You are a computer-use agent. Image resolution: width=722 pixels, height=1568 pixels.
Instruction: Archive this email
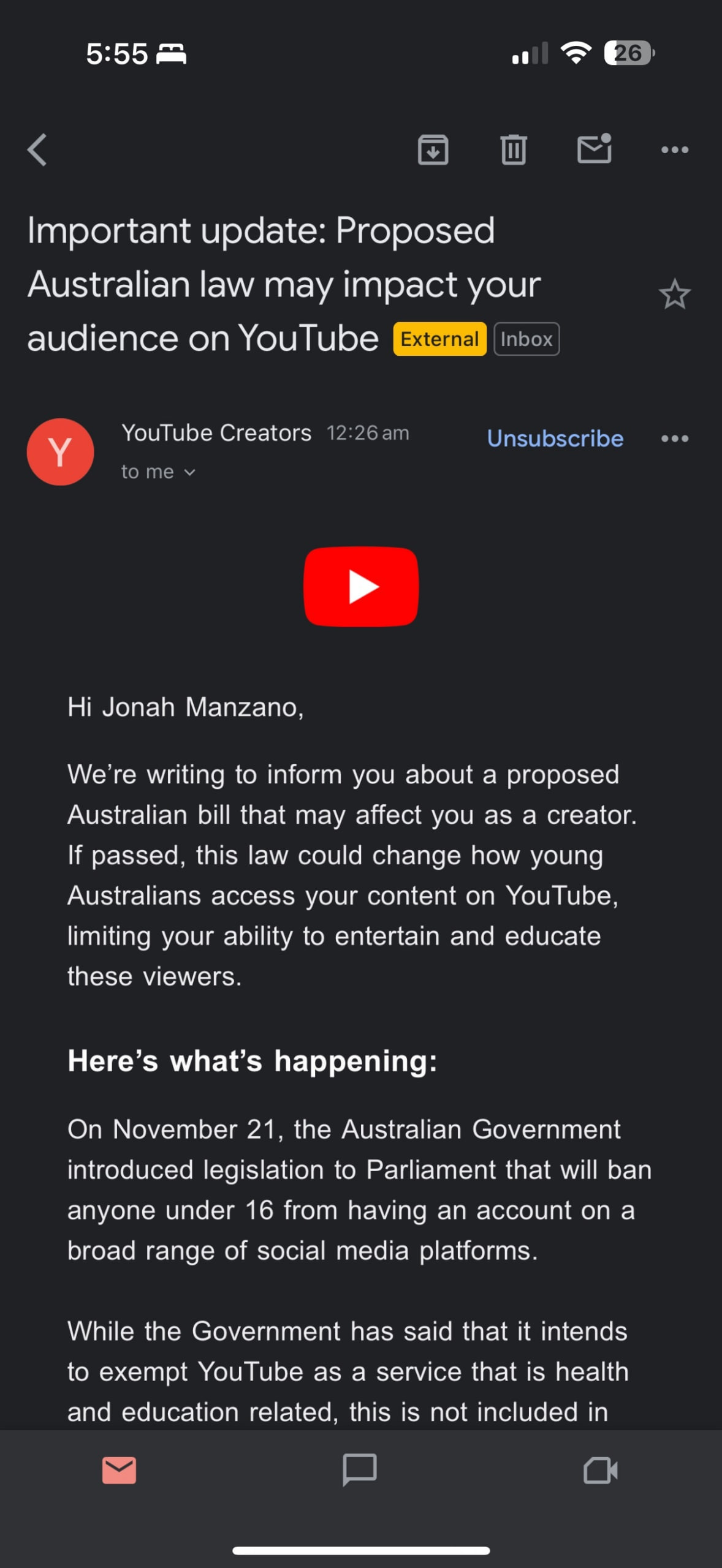(433, 150)
